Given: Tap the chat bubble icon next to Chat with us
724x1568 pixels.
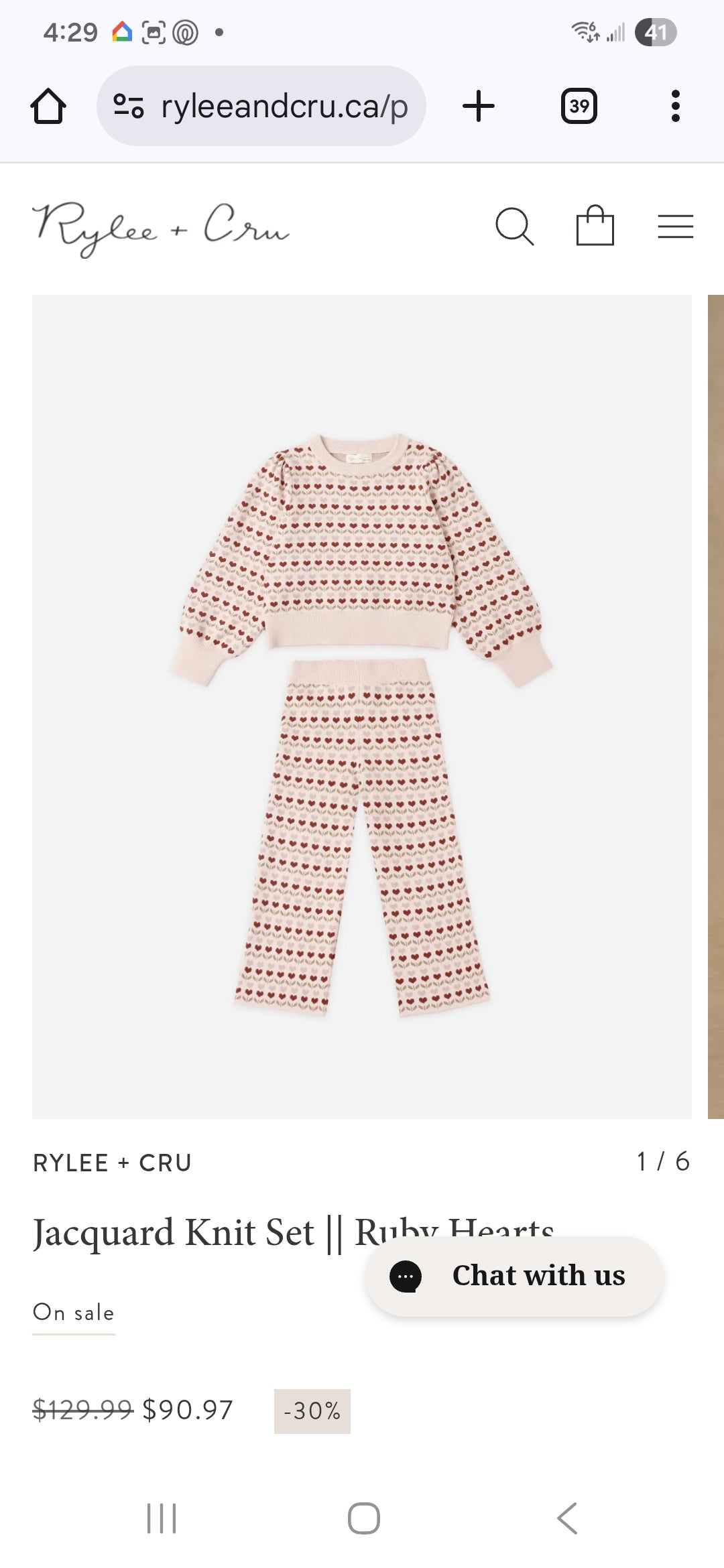Looking at the screenshot, I should tap(406, 1275).
